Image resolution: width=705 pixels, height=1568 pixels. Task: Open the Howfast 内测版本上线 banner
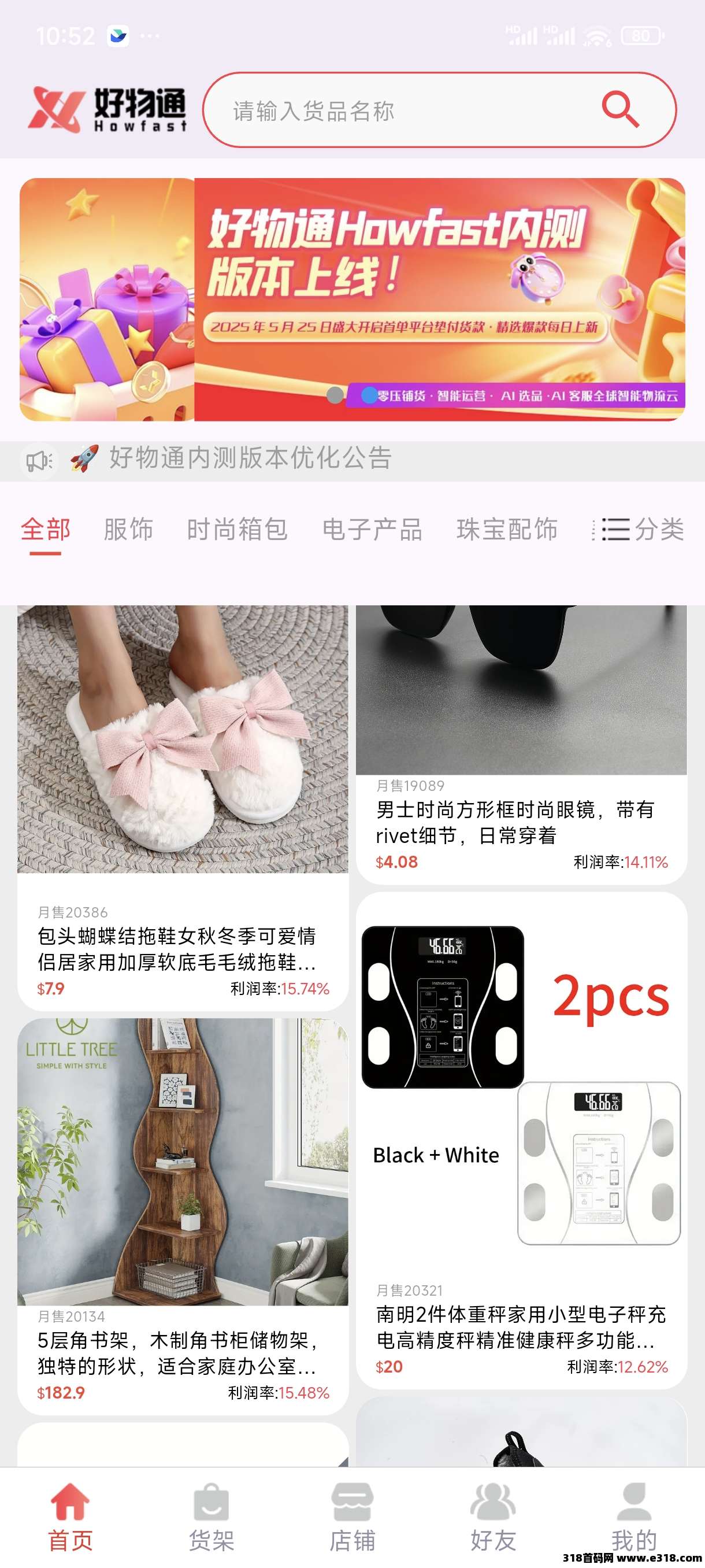[352, 299]
